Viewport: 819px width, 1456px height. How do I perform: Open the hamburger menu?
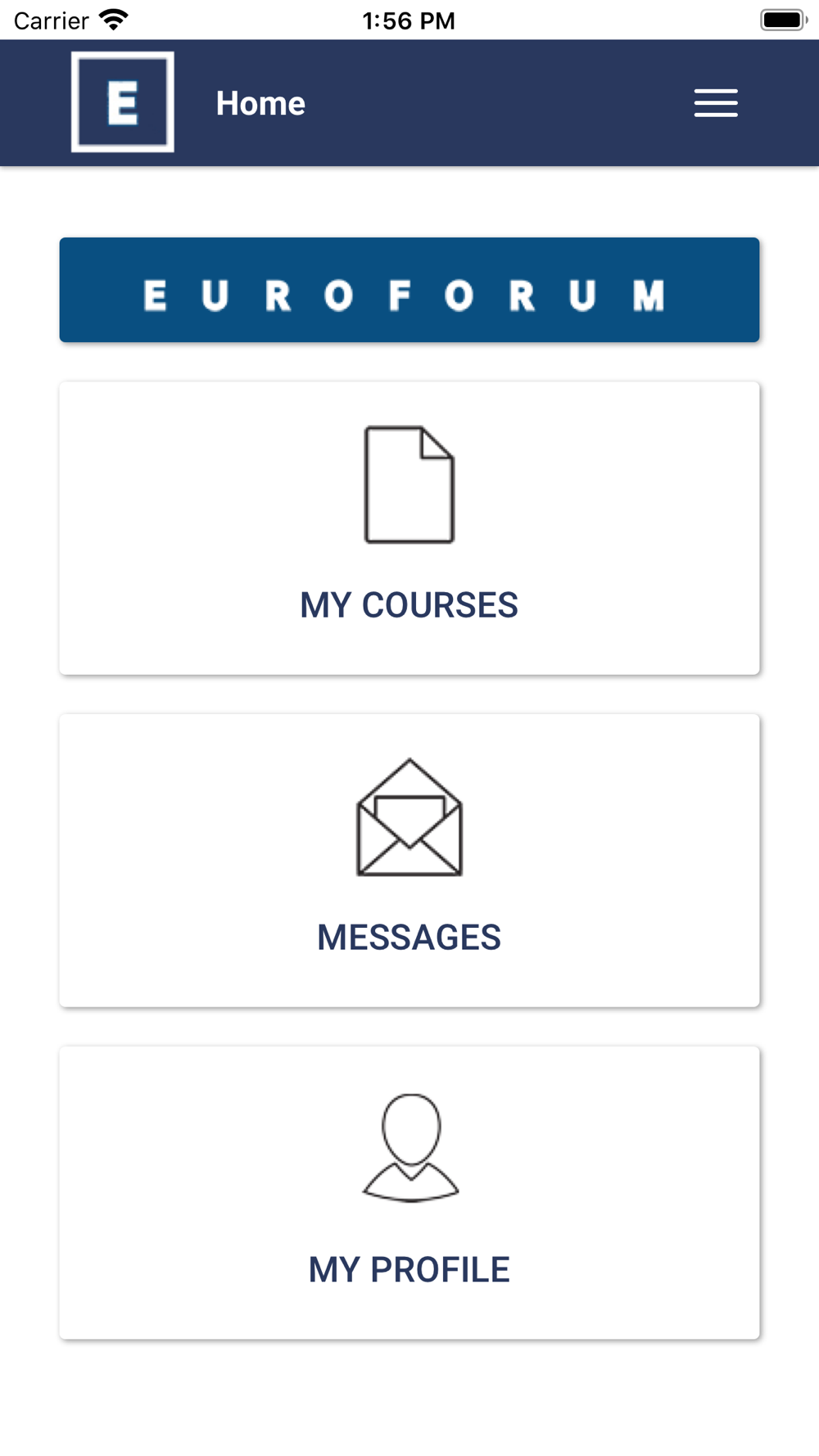point(716,103)
